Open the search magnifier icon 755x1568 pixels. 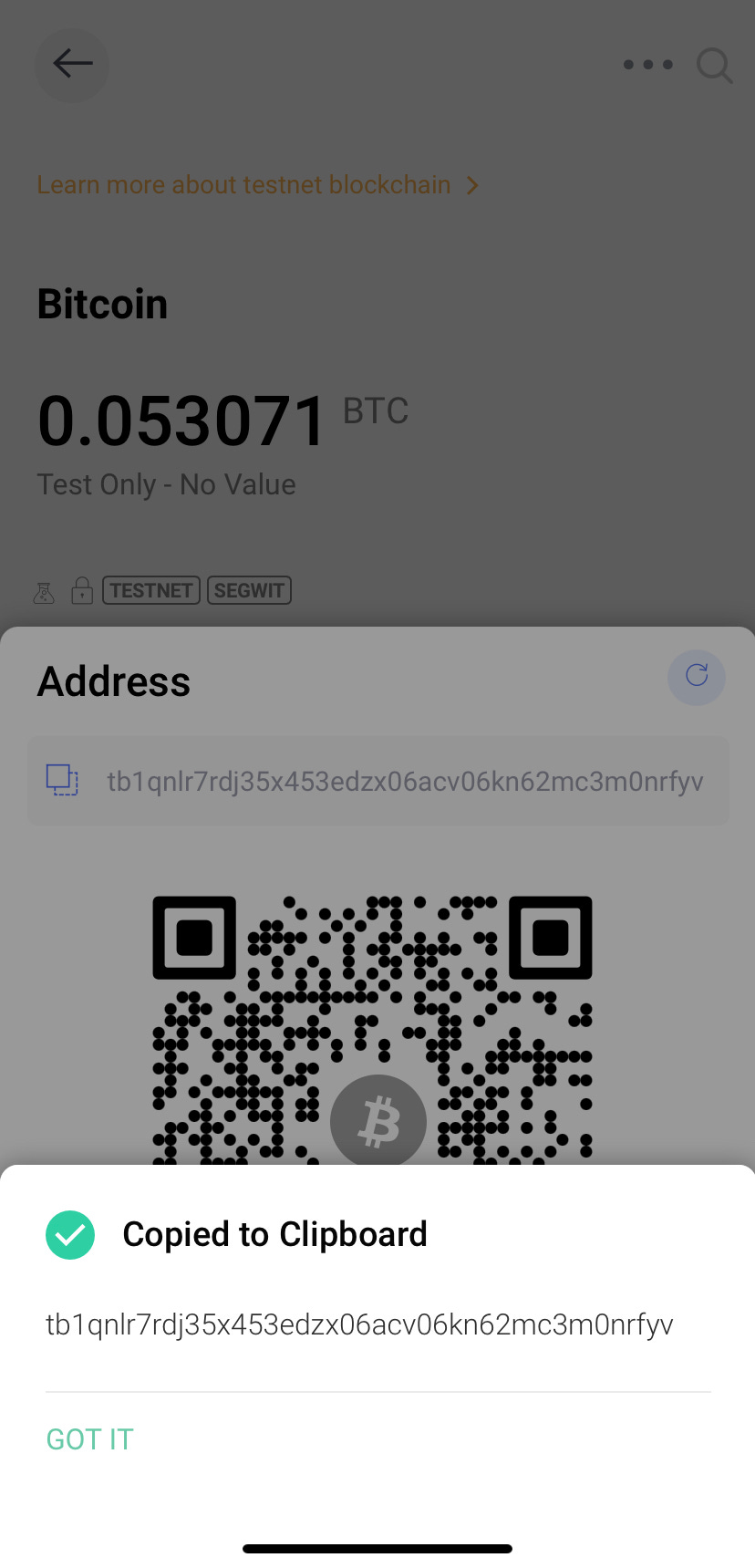(x=715, y=66)
